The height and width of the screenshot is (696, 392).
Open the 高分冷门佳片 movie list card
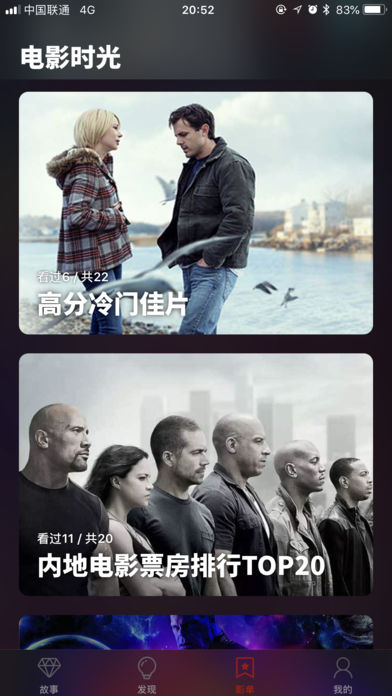[196, 213]
